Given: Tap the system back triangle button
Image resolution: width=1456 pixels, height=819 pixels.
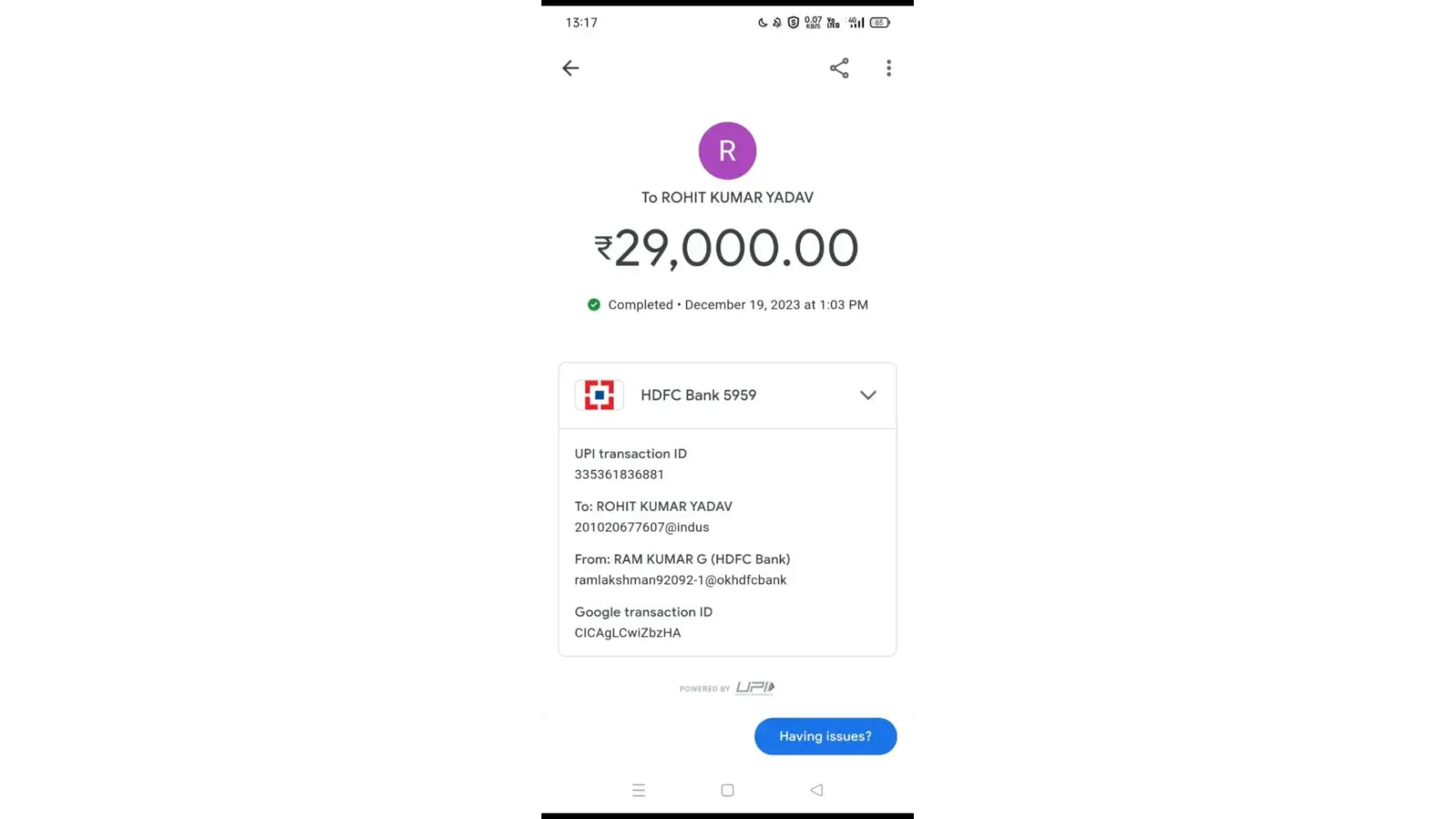Looking at the screenshot, I should pos(816,790).
